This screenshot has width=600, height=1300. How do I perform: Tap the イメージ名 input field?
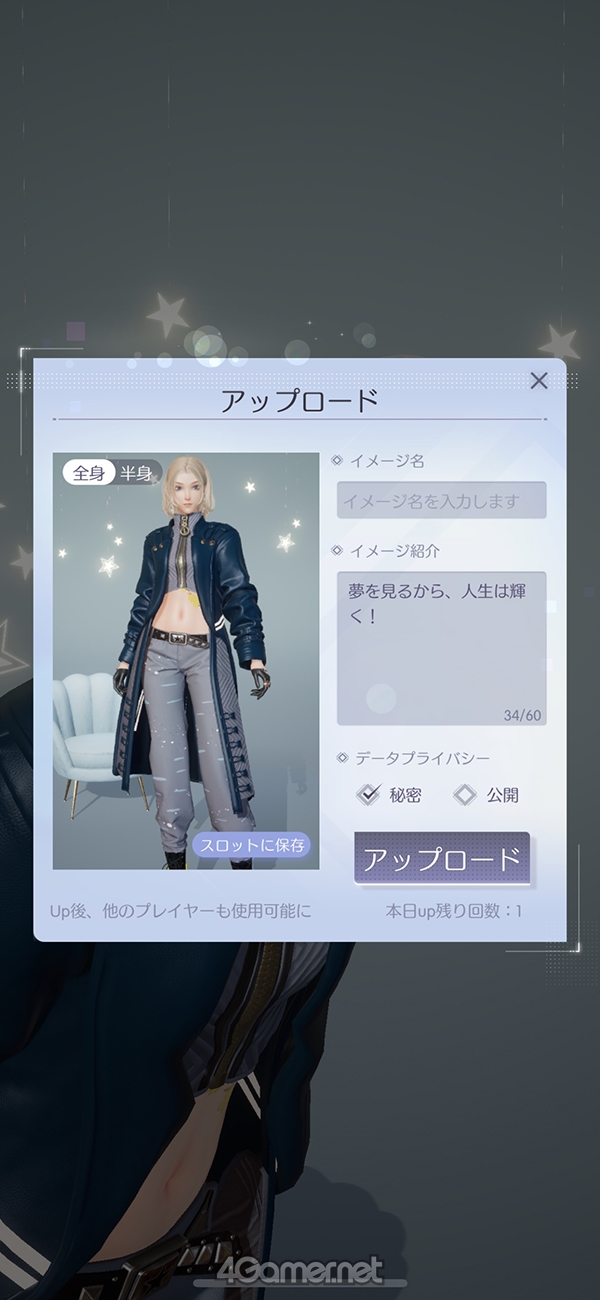(441, 500)
